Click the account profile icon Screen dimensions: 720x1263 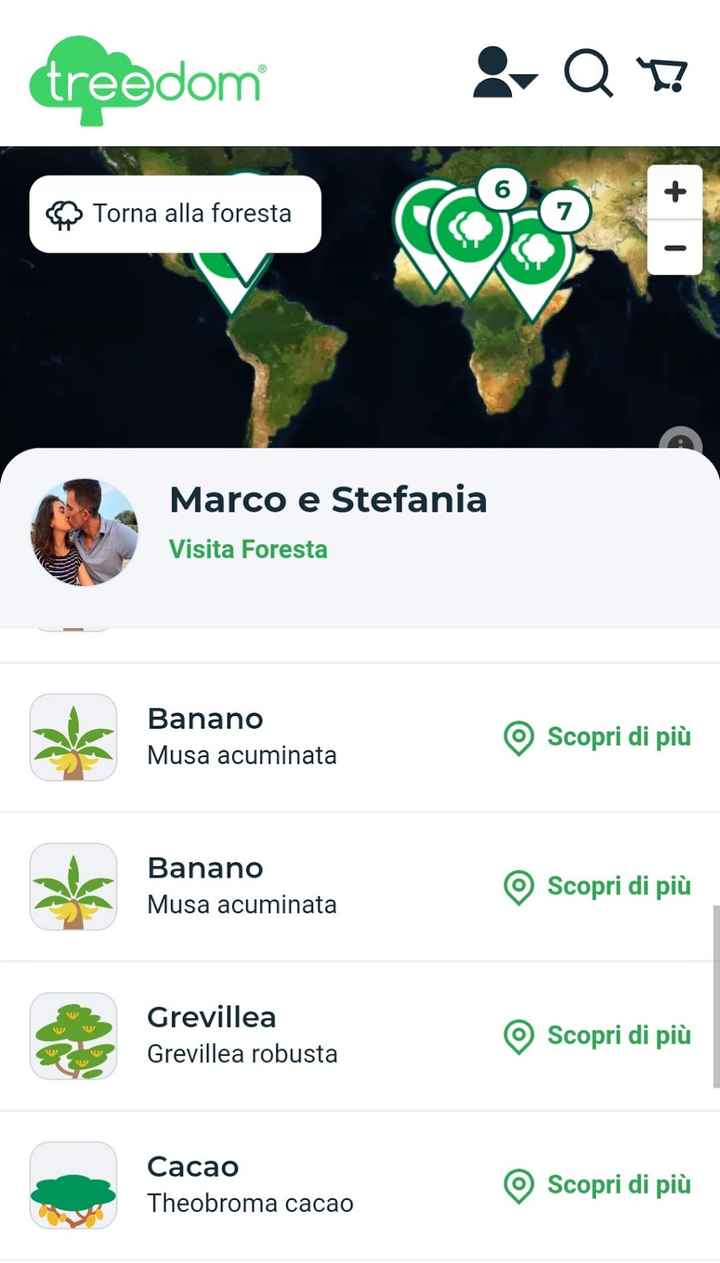click(x=492, y=72)
